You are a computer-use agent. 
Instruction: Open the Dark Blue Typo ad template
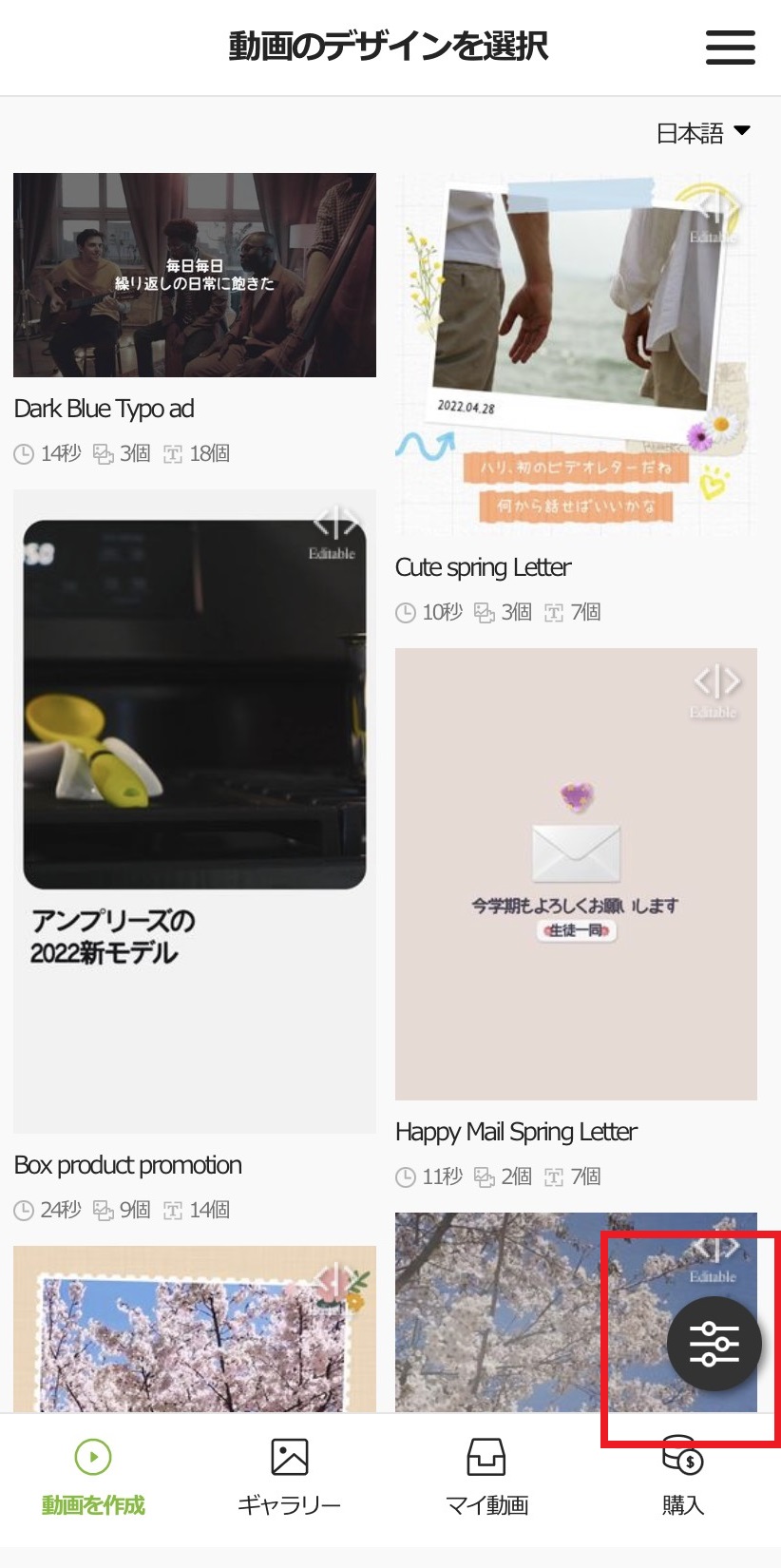(194, 276)
